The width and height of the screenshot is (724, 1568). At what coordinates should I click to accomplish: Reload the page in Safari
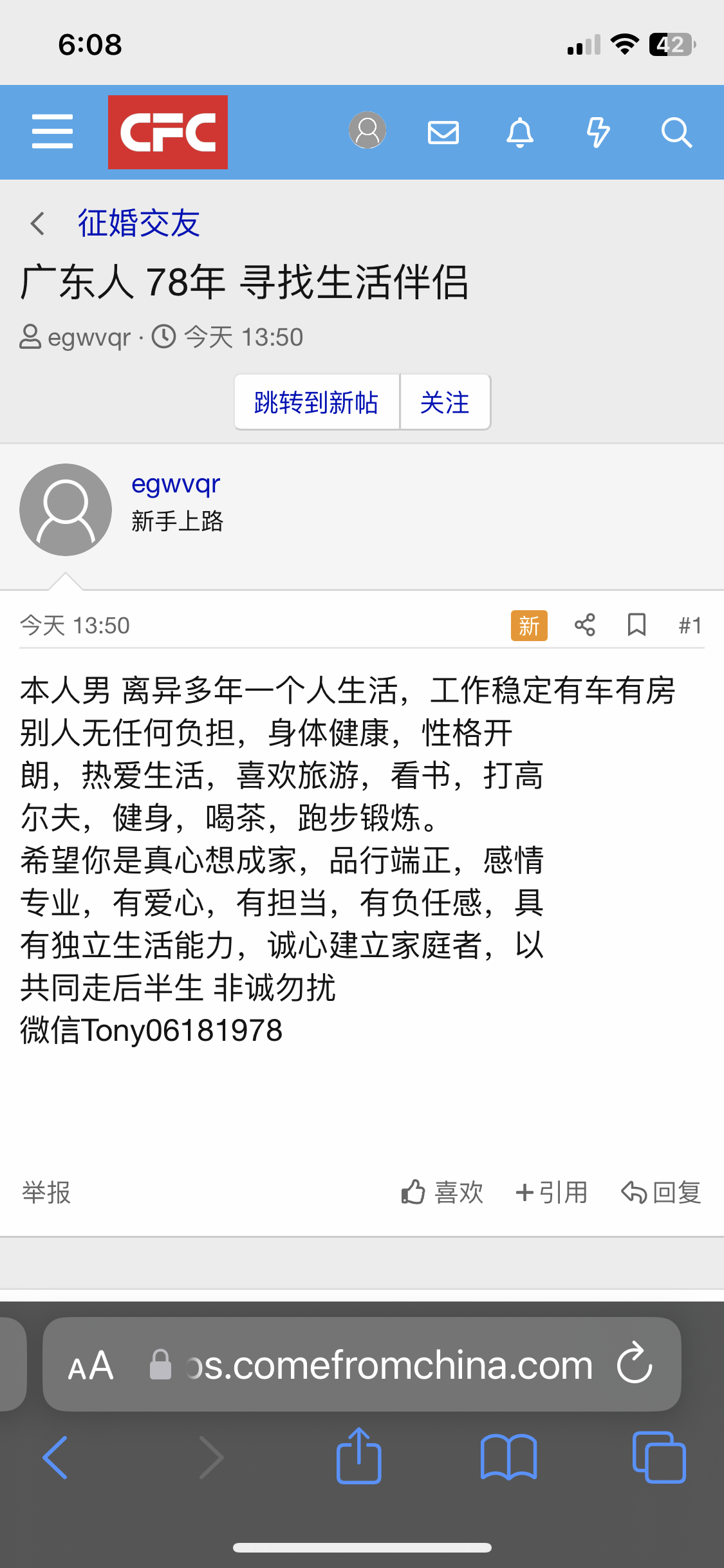[635, 1364]
